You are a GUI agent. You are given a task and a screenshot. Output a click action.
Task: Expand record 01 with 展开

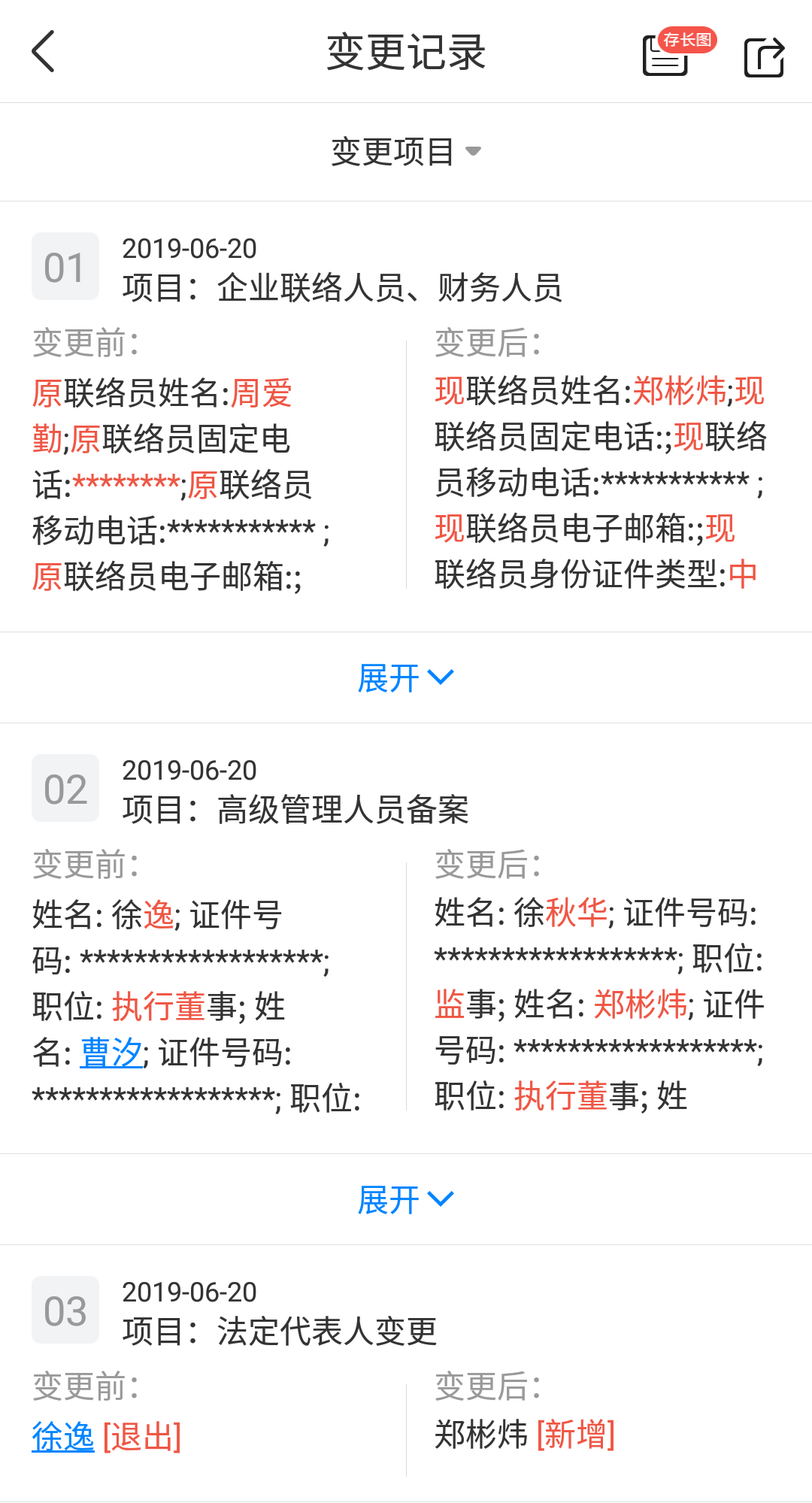tap(406, 676)
